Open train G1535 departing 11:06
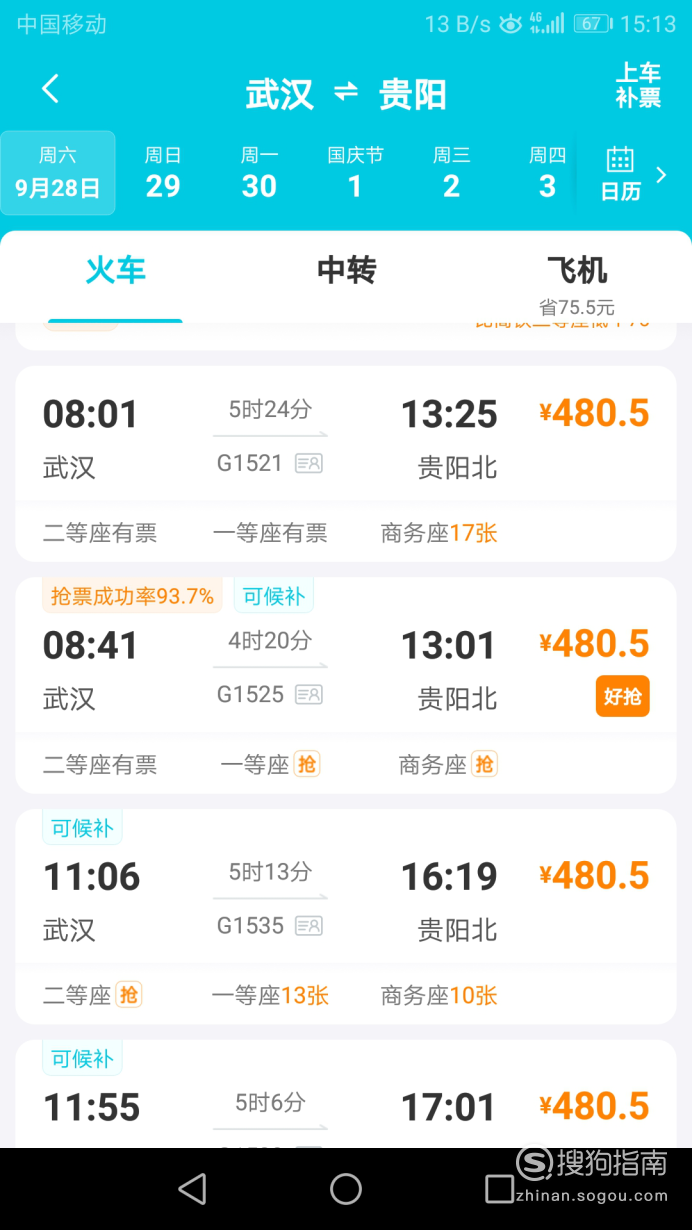Image resolution: width=692 pixels, height=1230 pixels. click(346, 916)
